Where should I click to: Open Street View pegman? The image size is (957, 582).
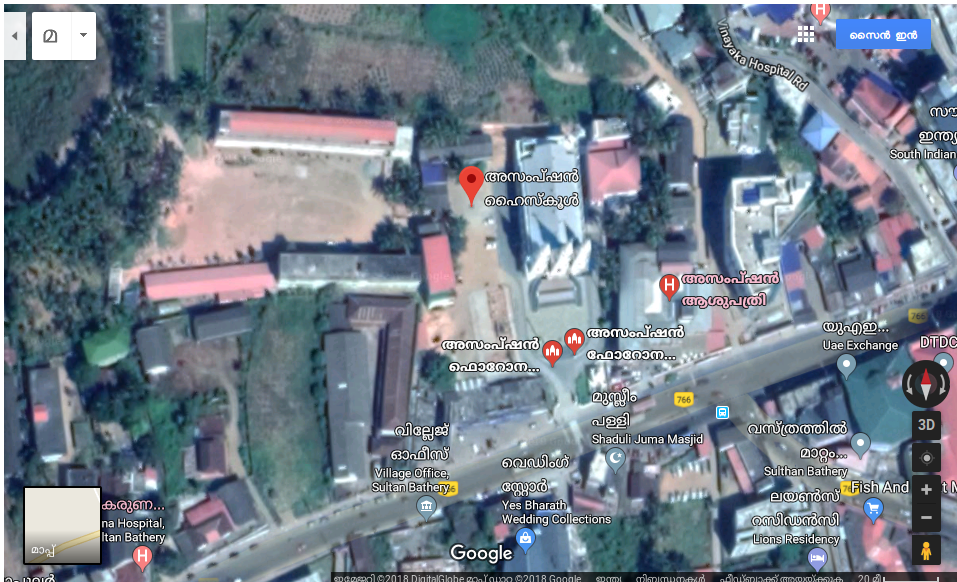click(926, 550)
